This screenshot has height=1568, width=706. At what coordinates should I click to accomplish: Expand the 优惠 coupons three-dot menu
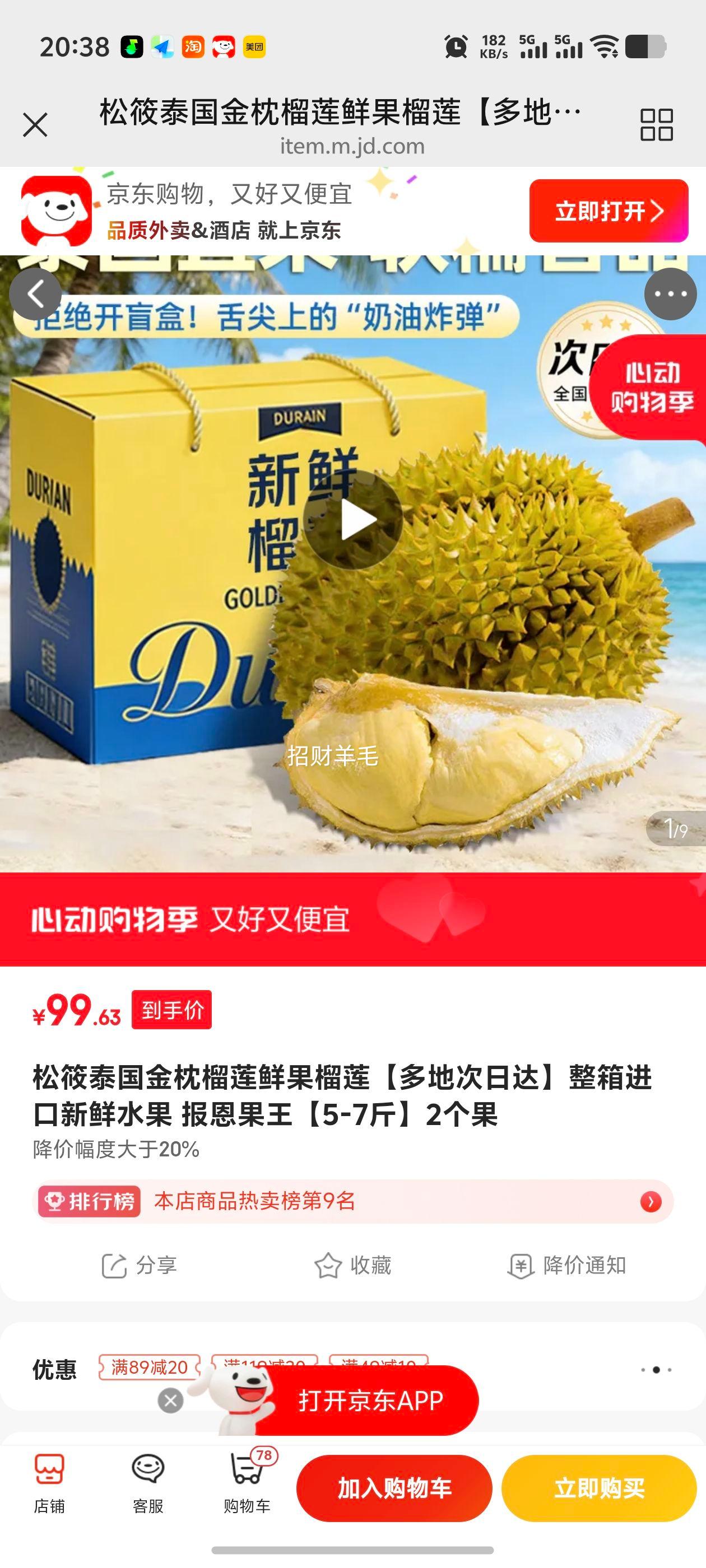tap(656, 1370)
